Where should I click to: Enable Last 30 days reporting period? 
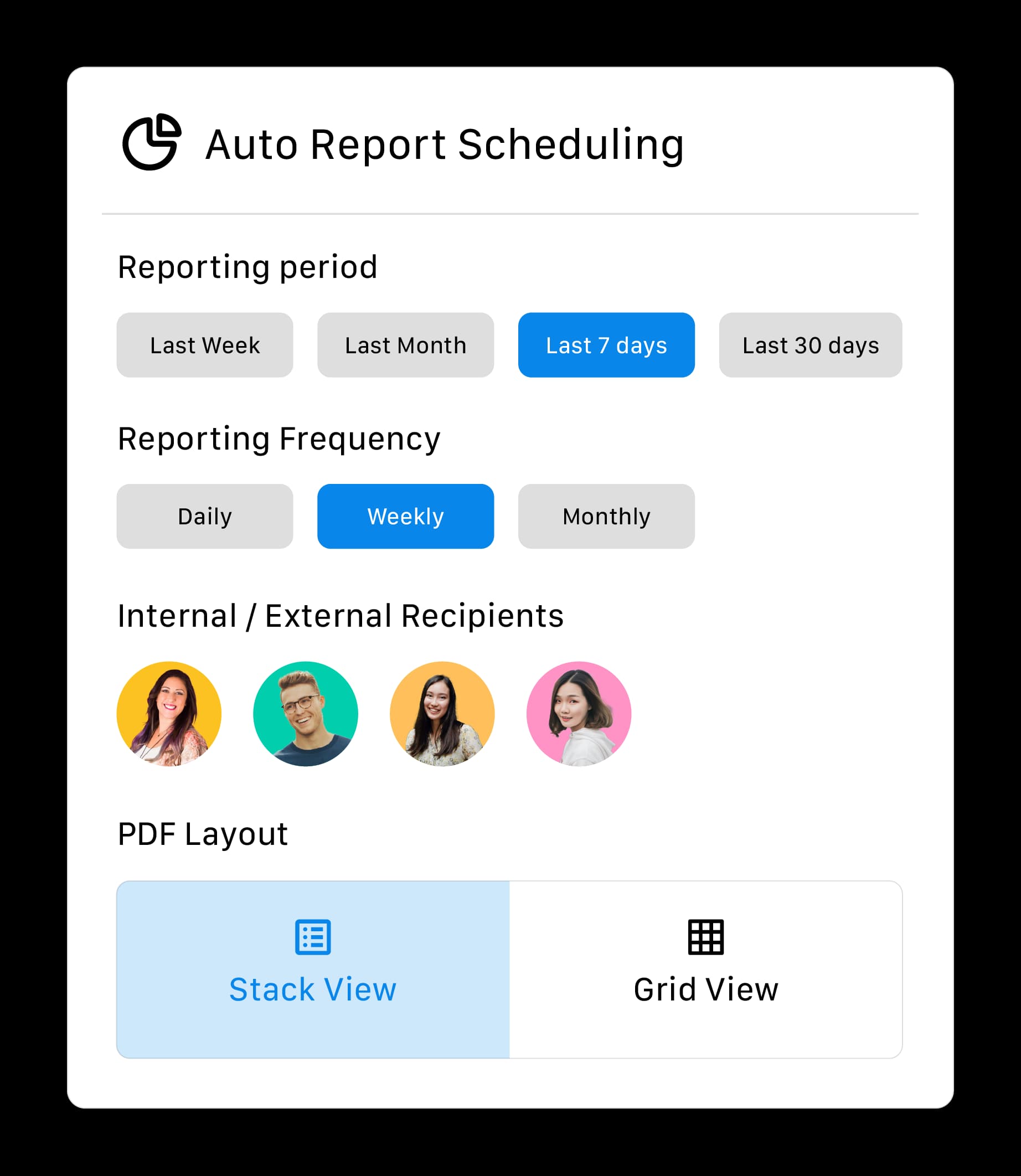click(810, 345)
